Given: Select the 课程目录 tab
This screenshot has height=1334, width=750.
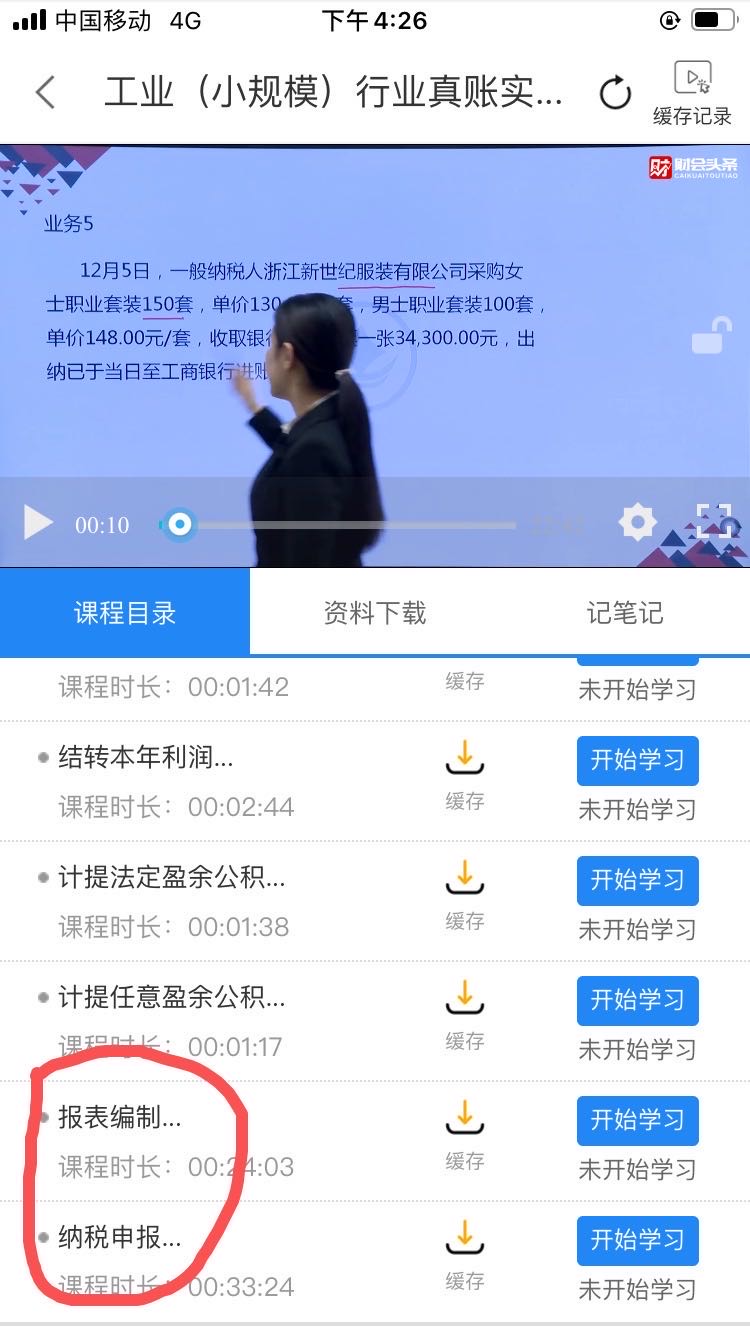Looking at the screenshot, I should tap(125, 613).
